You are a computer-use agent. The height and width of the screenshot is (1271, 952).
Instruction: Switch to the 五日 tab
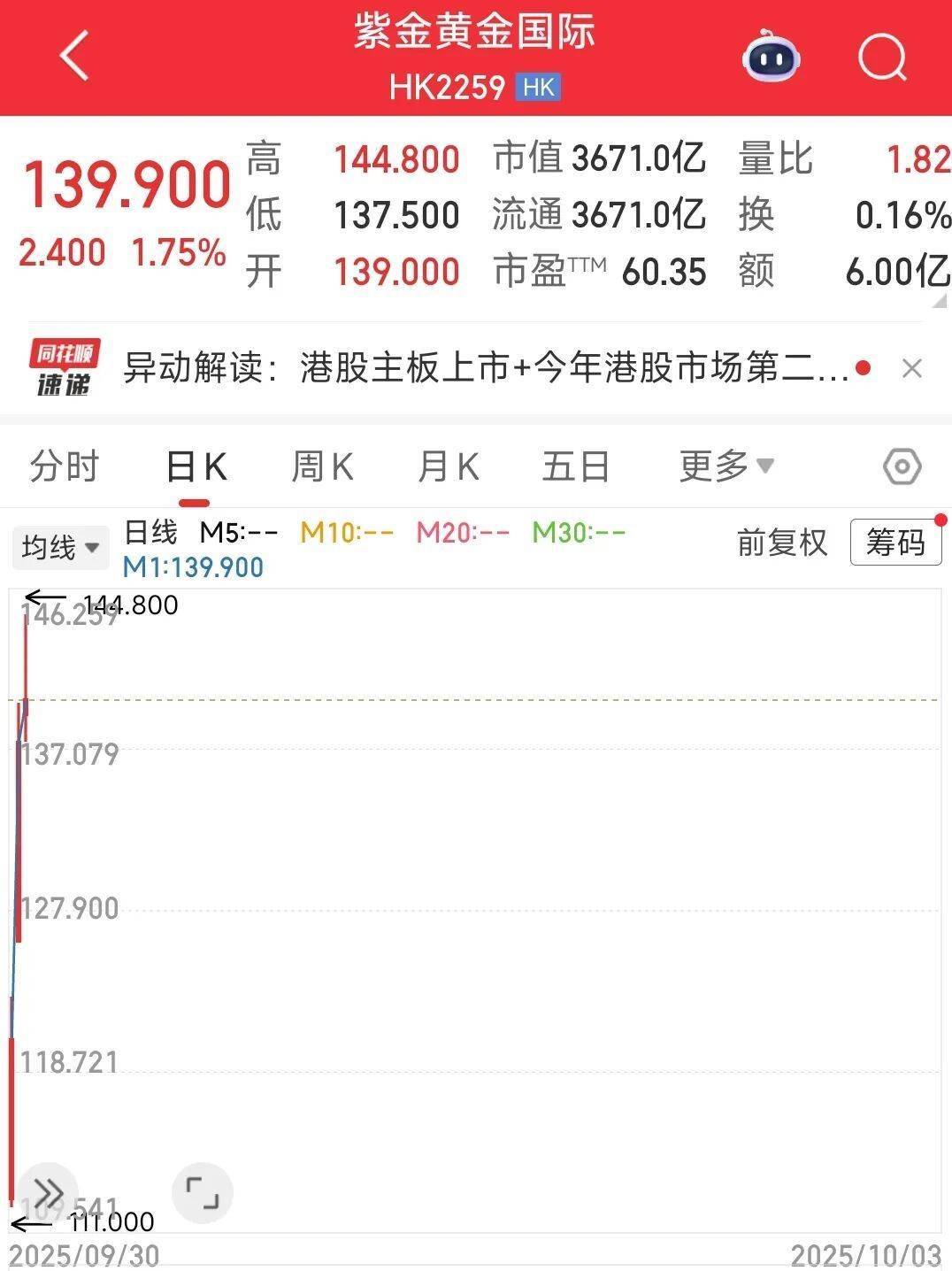[575, 466]
